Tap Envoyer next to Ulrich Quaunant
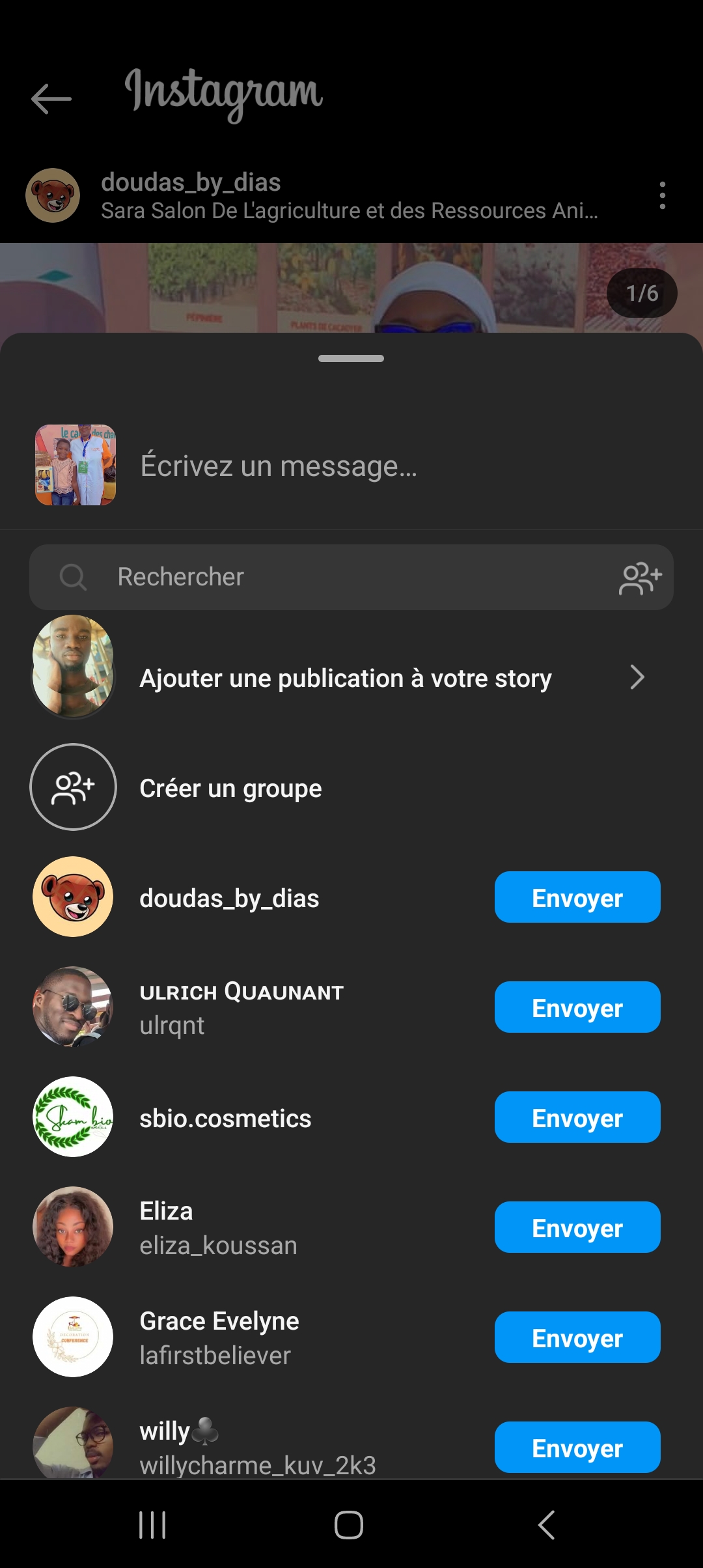Screen dimensions: 703x1568 tap(577, 1007)
